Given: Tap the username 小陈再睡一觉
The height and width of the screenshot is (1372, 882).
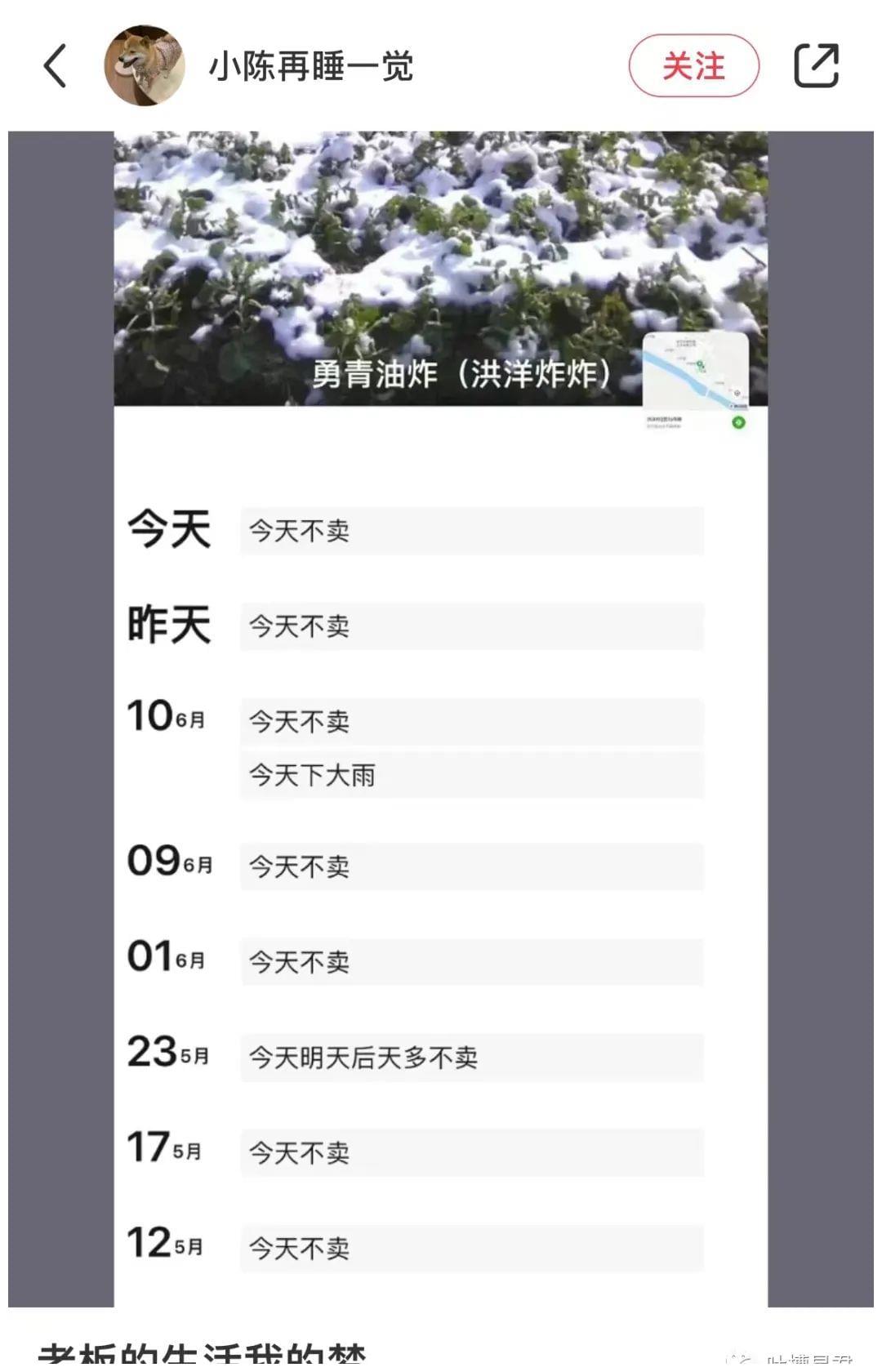Looking at the screenshot, I should tap(310, 66).
